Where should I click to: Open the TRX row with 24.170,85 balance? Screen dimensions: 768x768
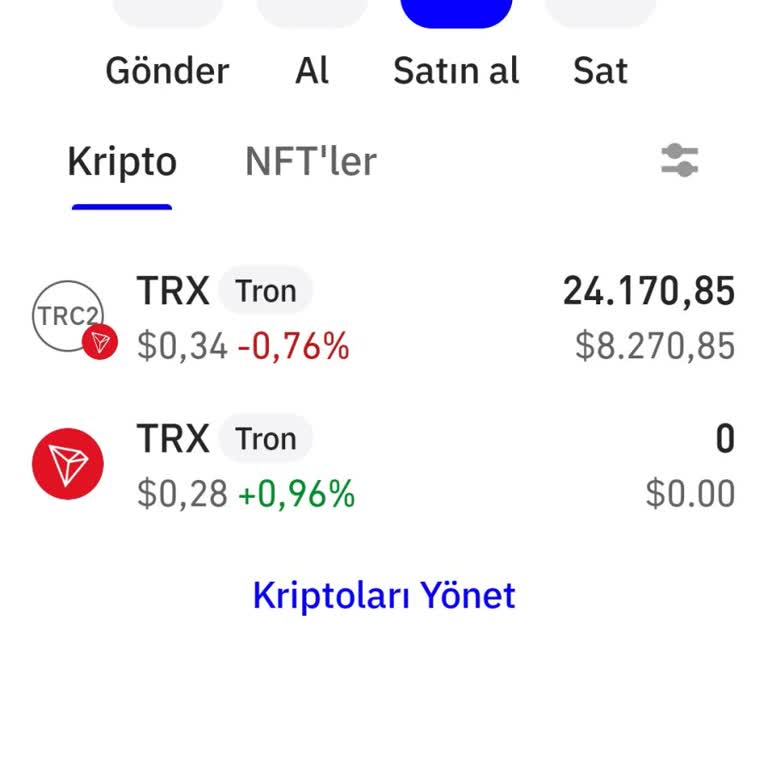384,318
